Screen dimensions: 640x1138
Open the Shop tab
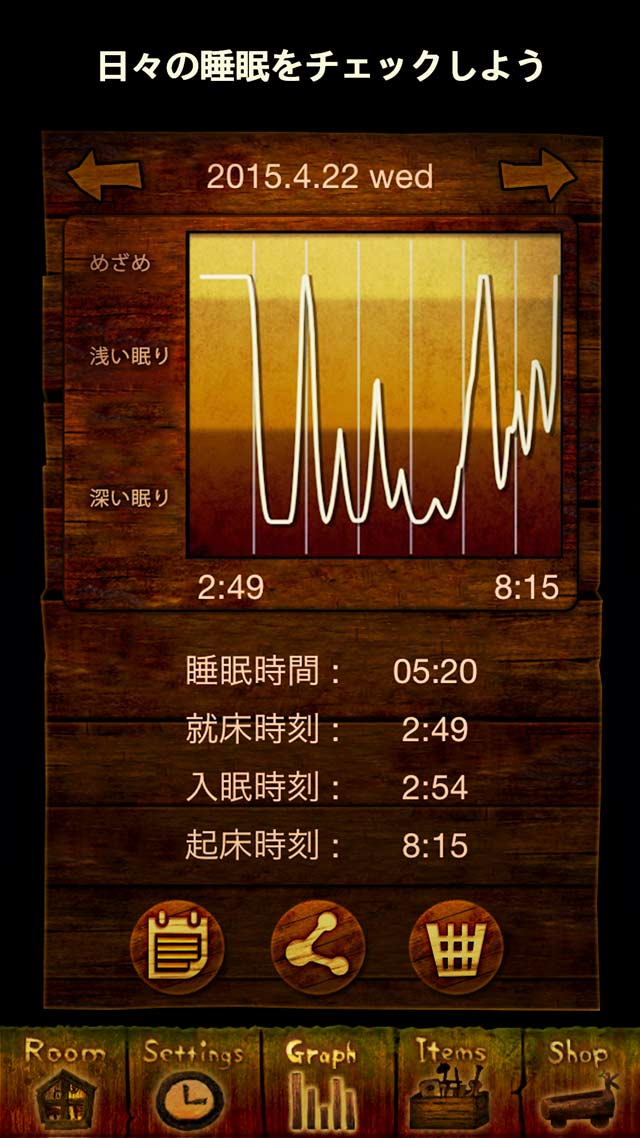(577, 1082)
